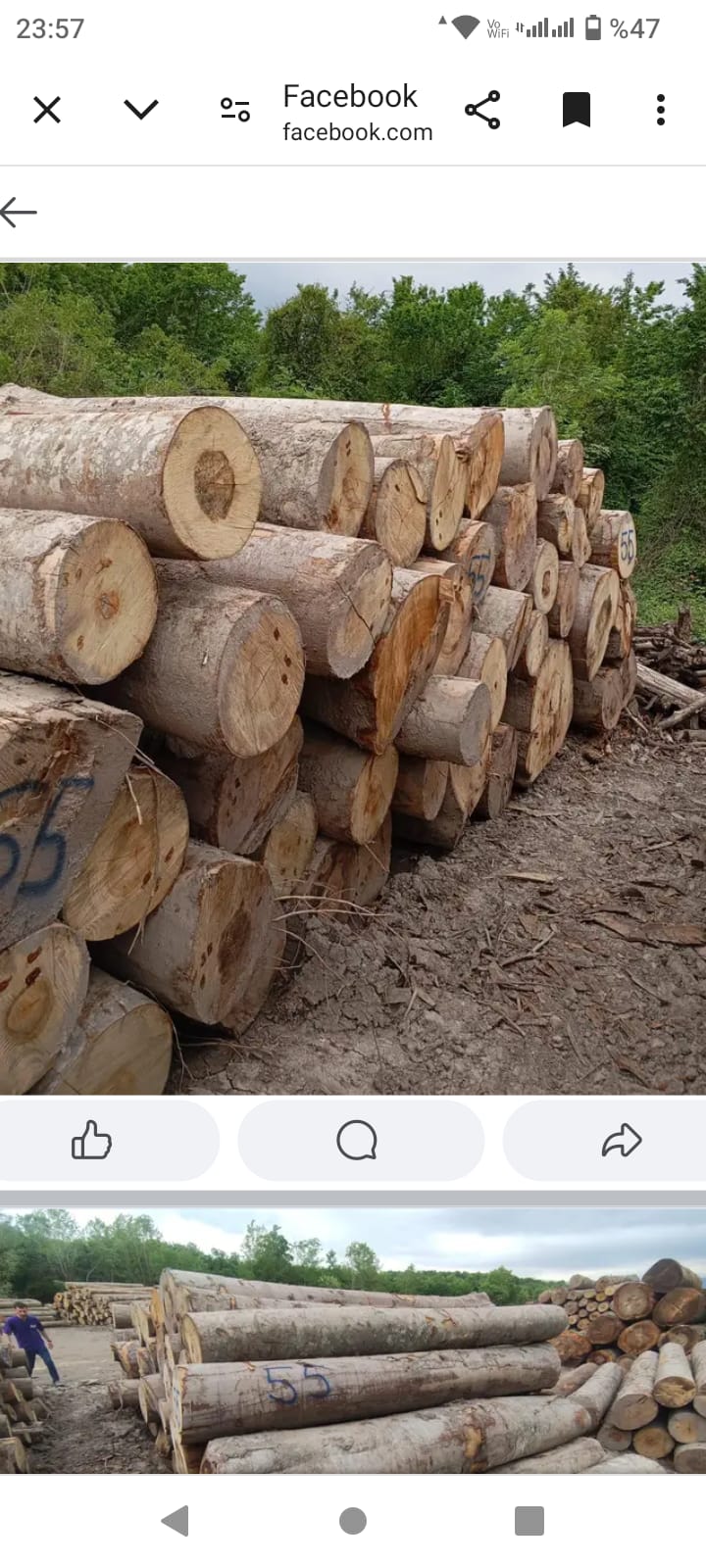Tap the system back button
The width and height of the screenshot is (706, 1568).
(176, 1521)
